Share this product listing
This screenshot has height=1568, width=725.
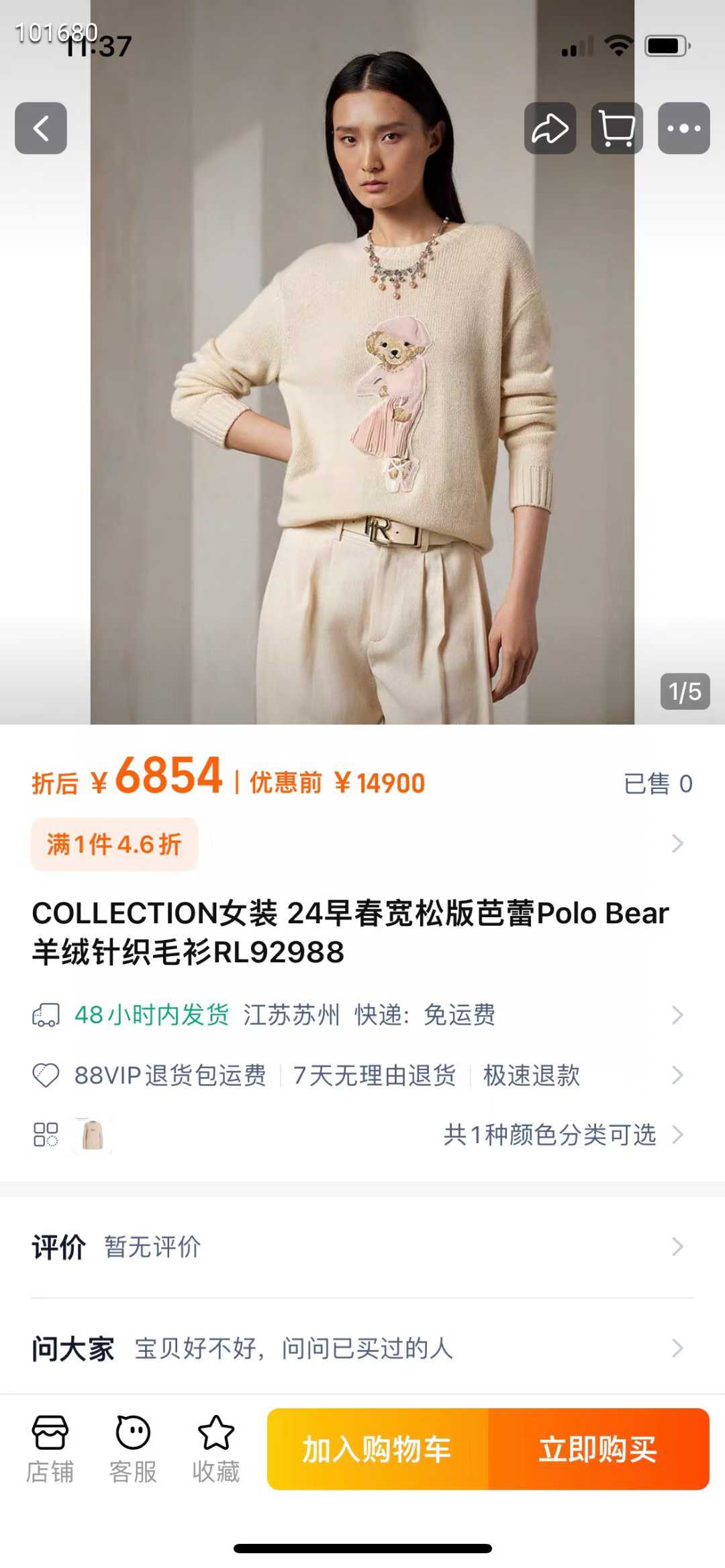coord(550,128)
